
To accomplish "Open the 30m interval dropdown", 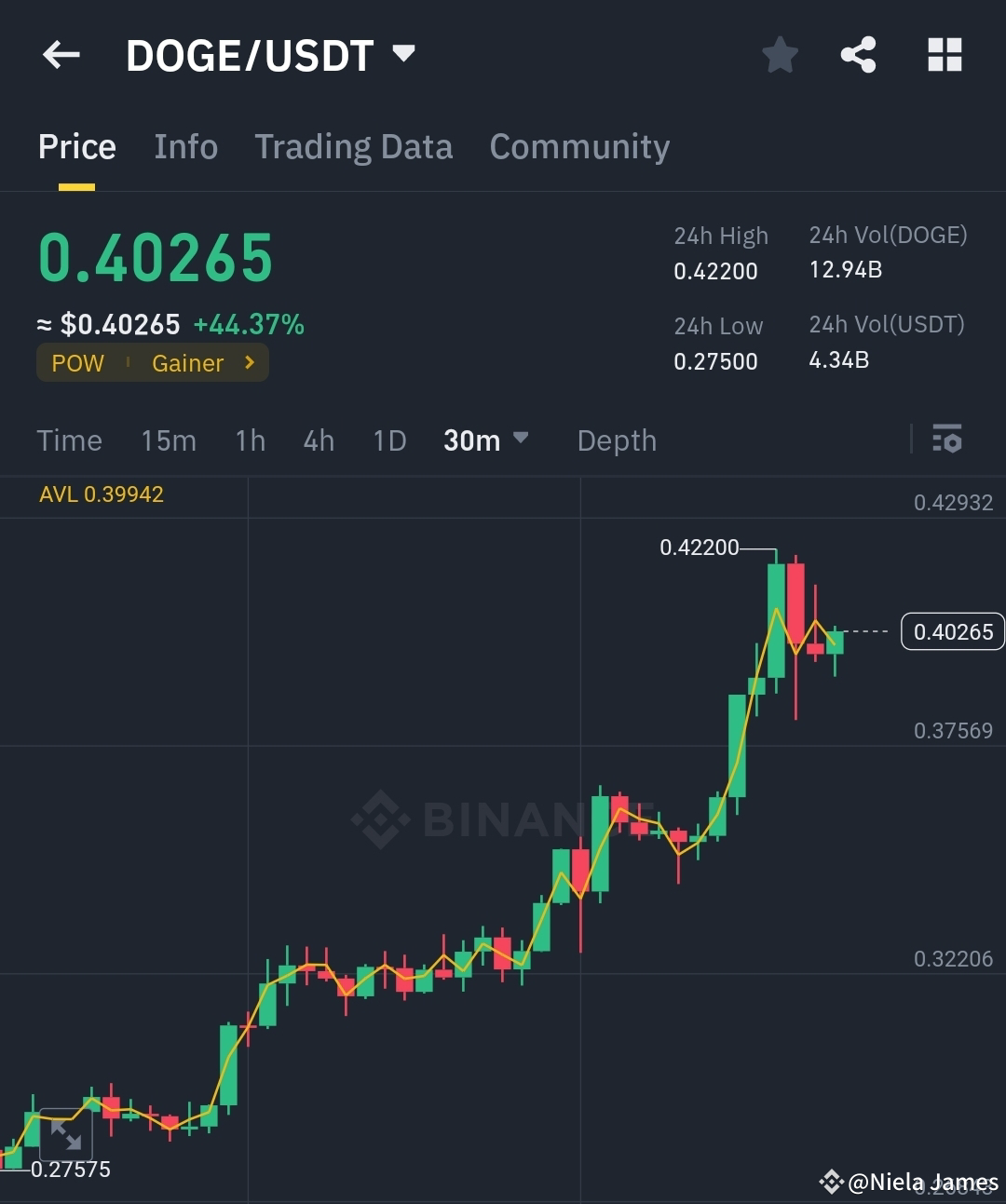I will pos(486,440).
